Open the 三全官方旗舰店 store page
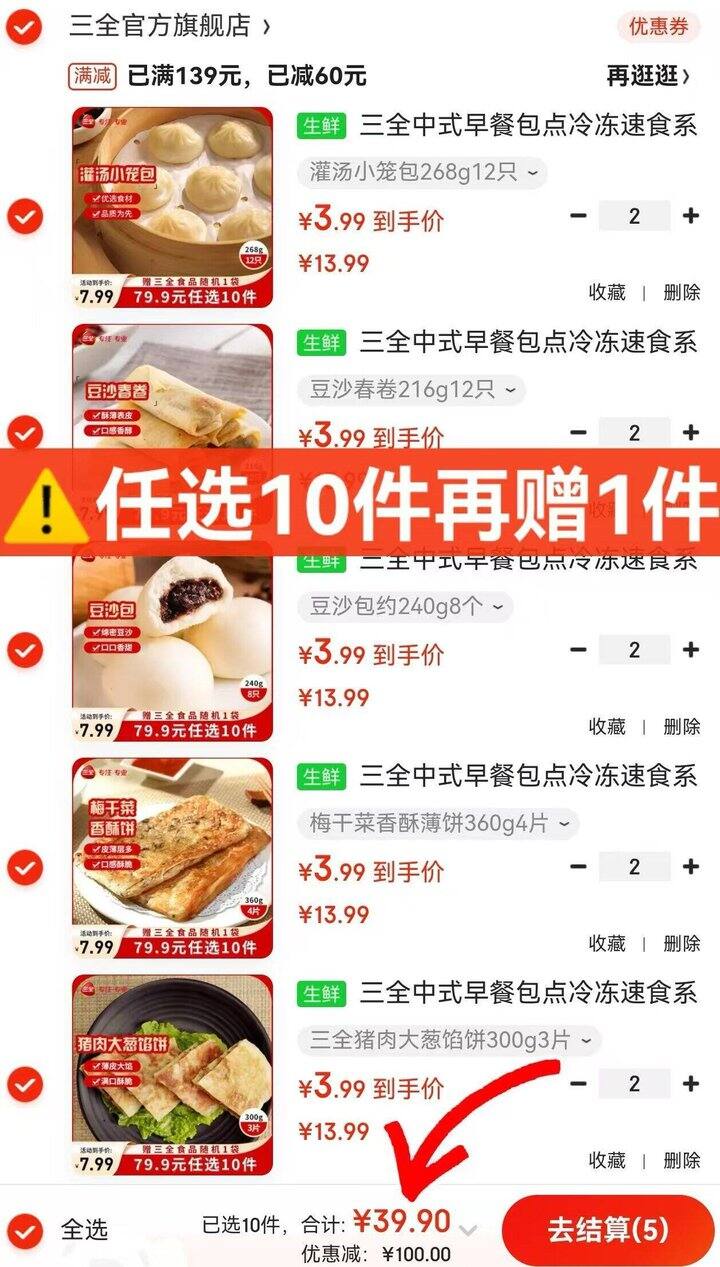Viewport: 720px width, 1267px height. point(160,24)
